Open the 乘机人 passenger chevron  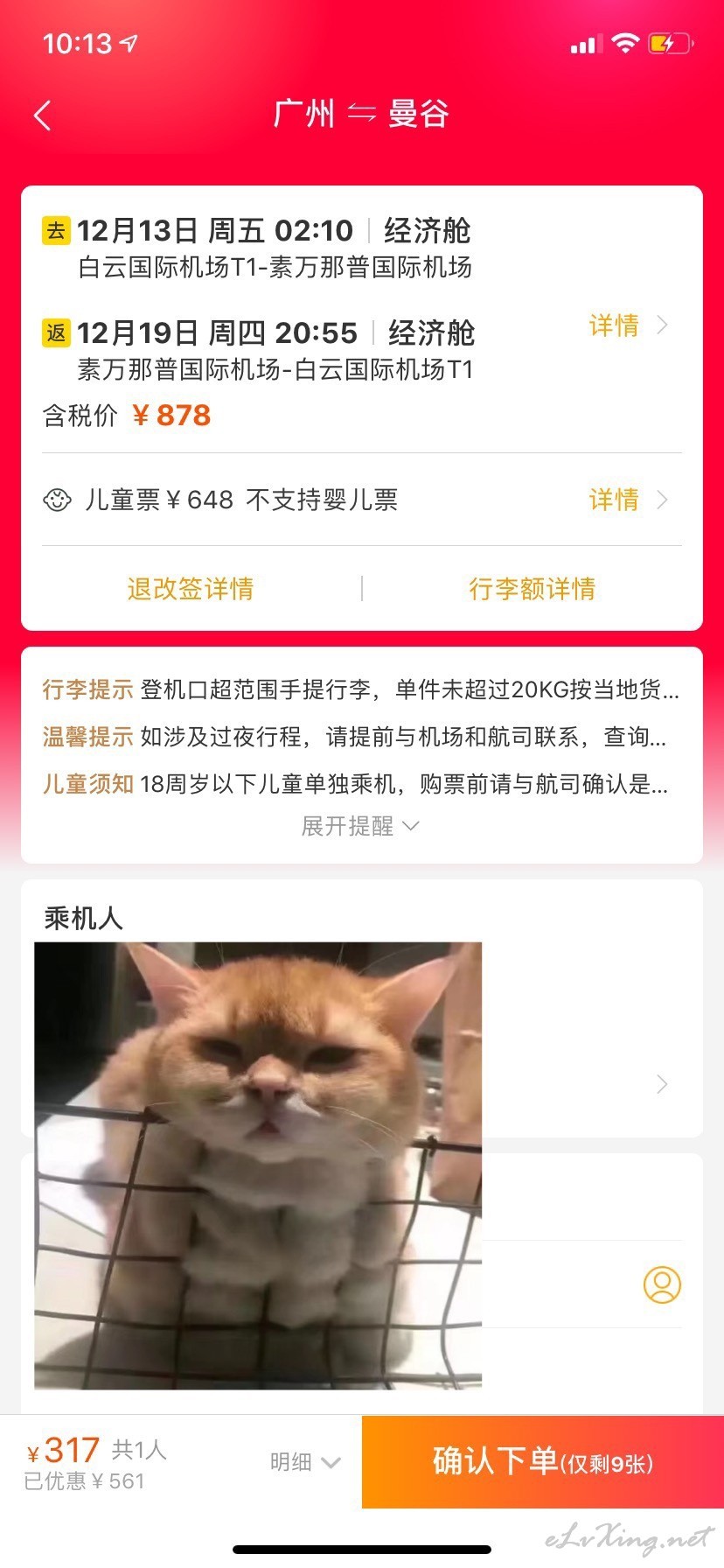coord(662,1084)
